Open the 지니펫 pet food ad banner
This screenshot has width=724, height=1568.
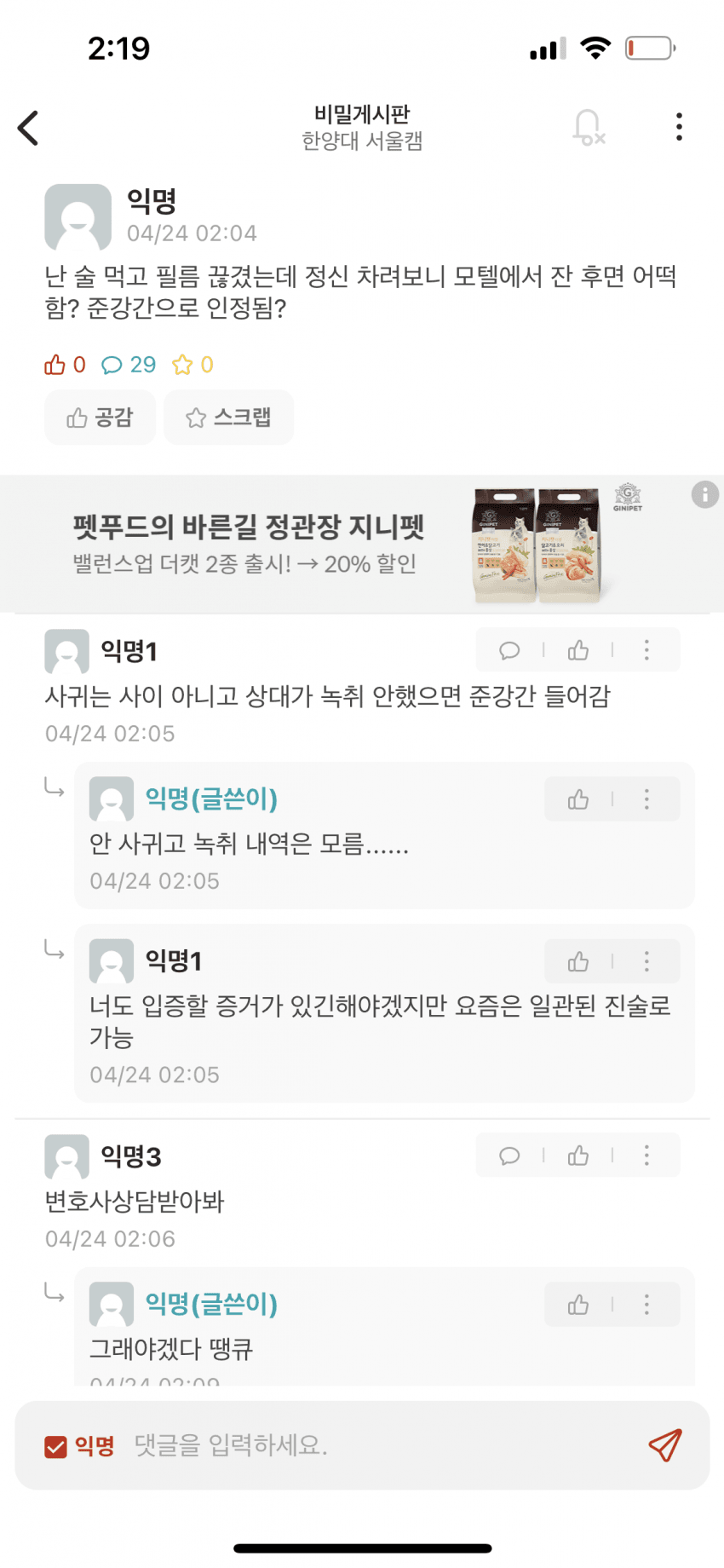(x=362, y=544)
